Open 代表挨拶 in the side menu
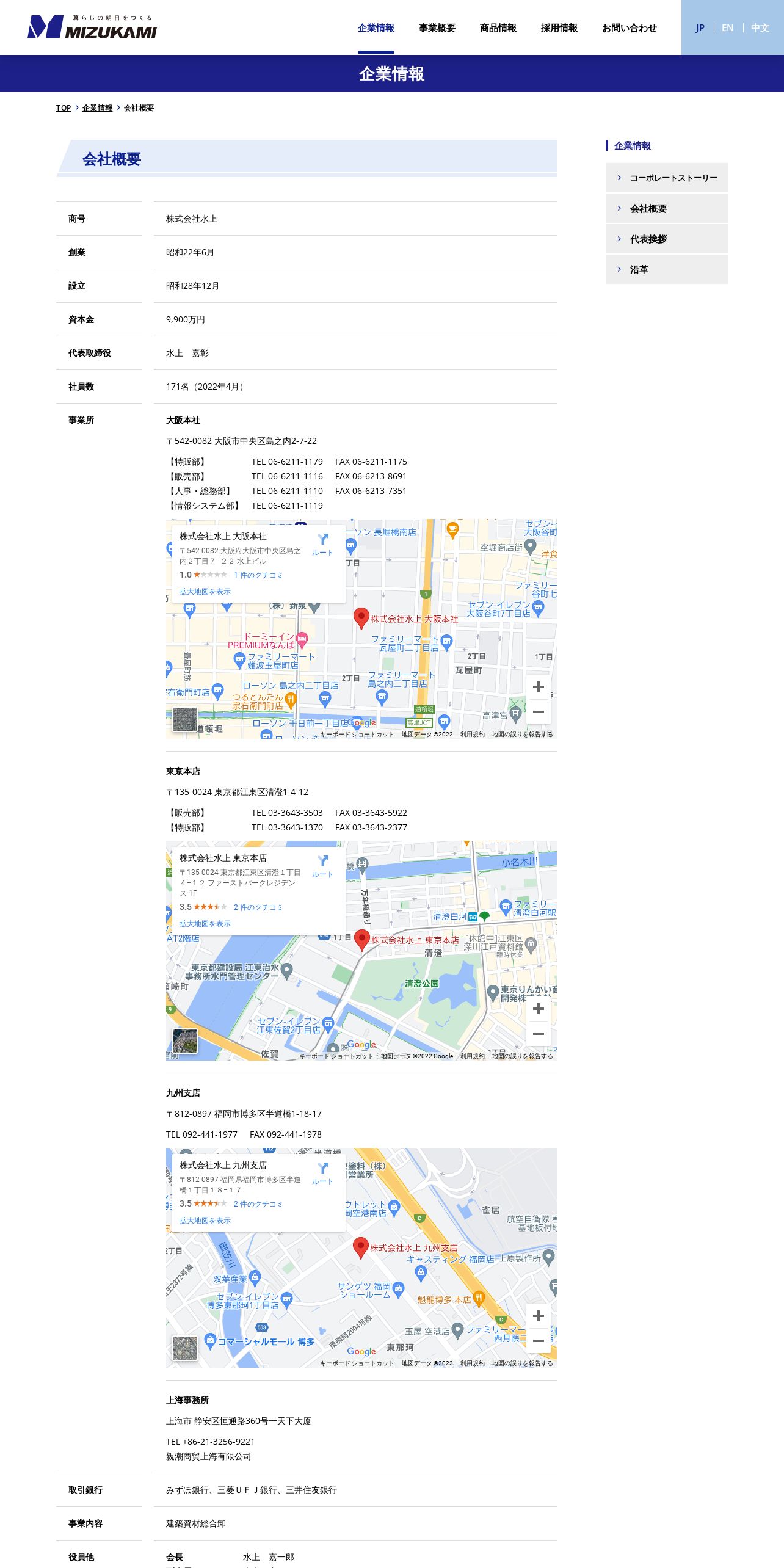This screenshot has width=784, height=1568. point(667,239)
